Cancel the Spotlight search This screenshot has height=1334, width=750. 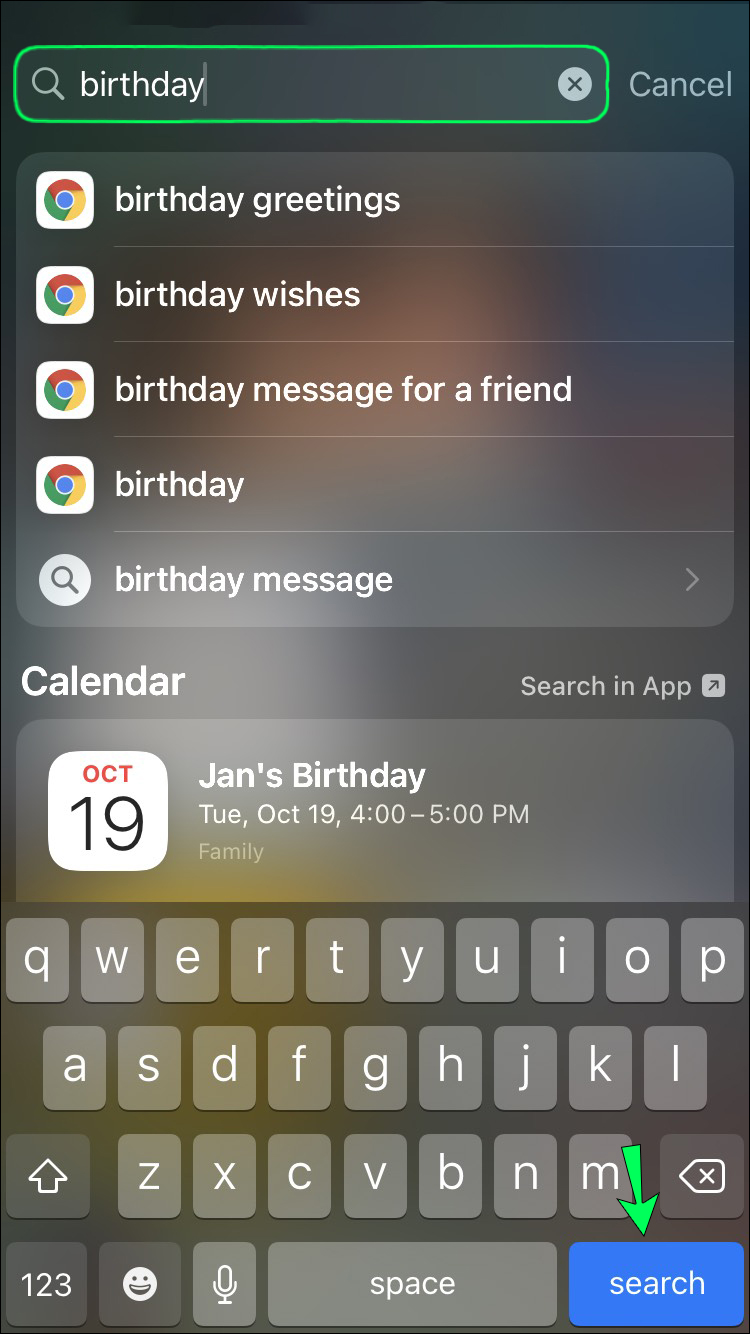click(x=680, y=85)
